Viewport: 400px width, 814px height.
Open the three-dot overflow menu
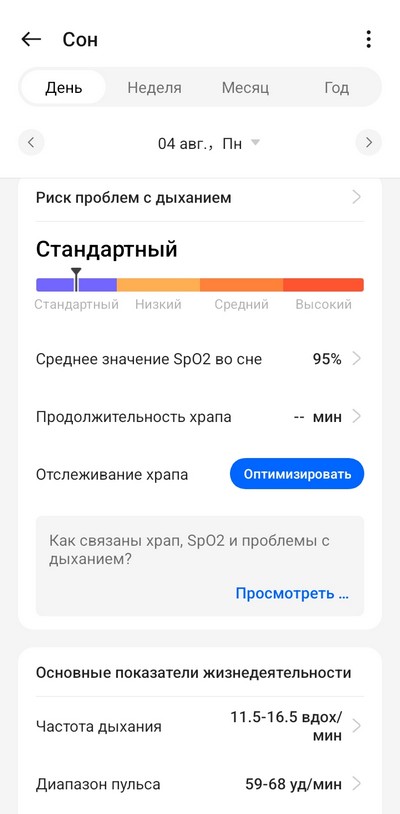(368, 39)
